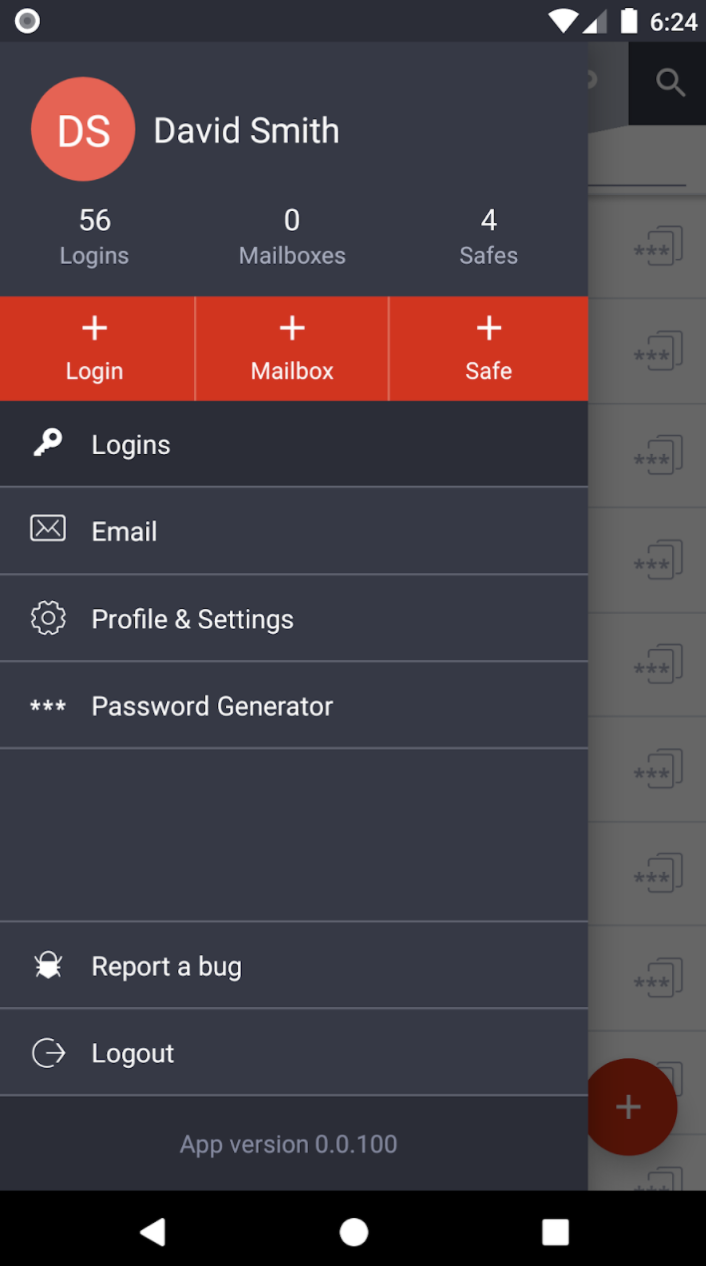The image size is (706, 1266).
Task: Select Report a bug
Action: pos(293,966)
